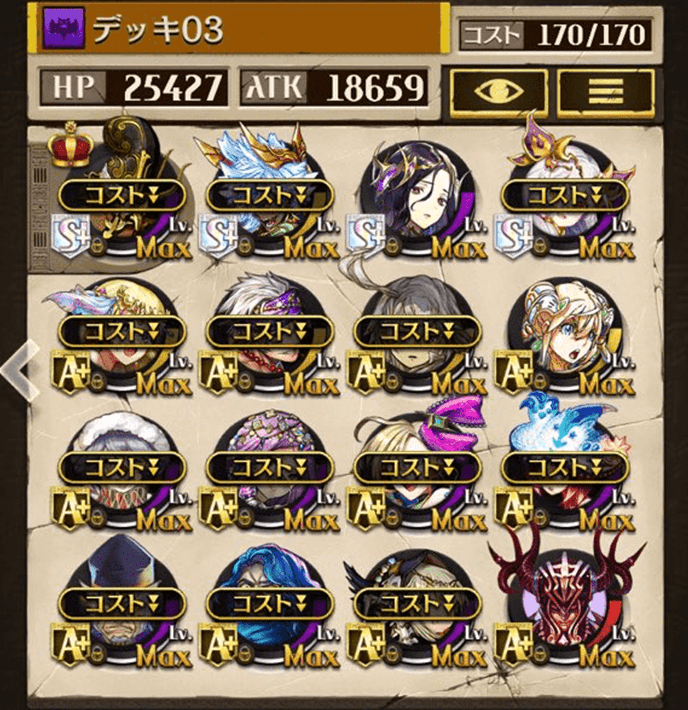Toggle the eye view button
The width and height of the screenshot is (688, 710).
coord(498,92)
